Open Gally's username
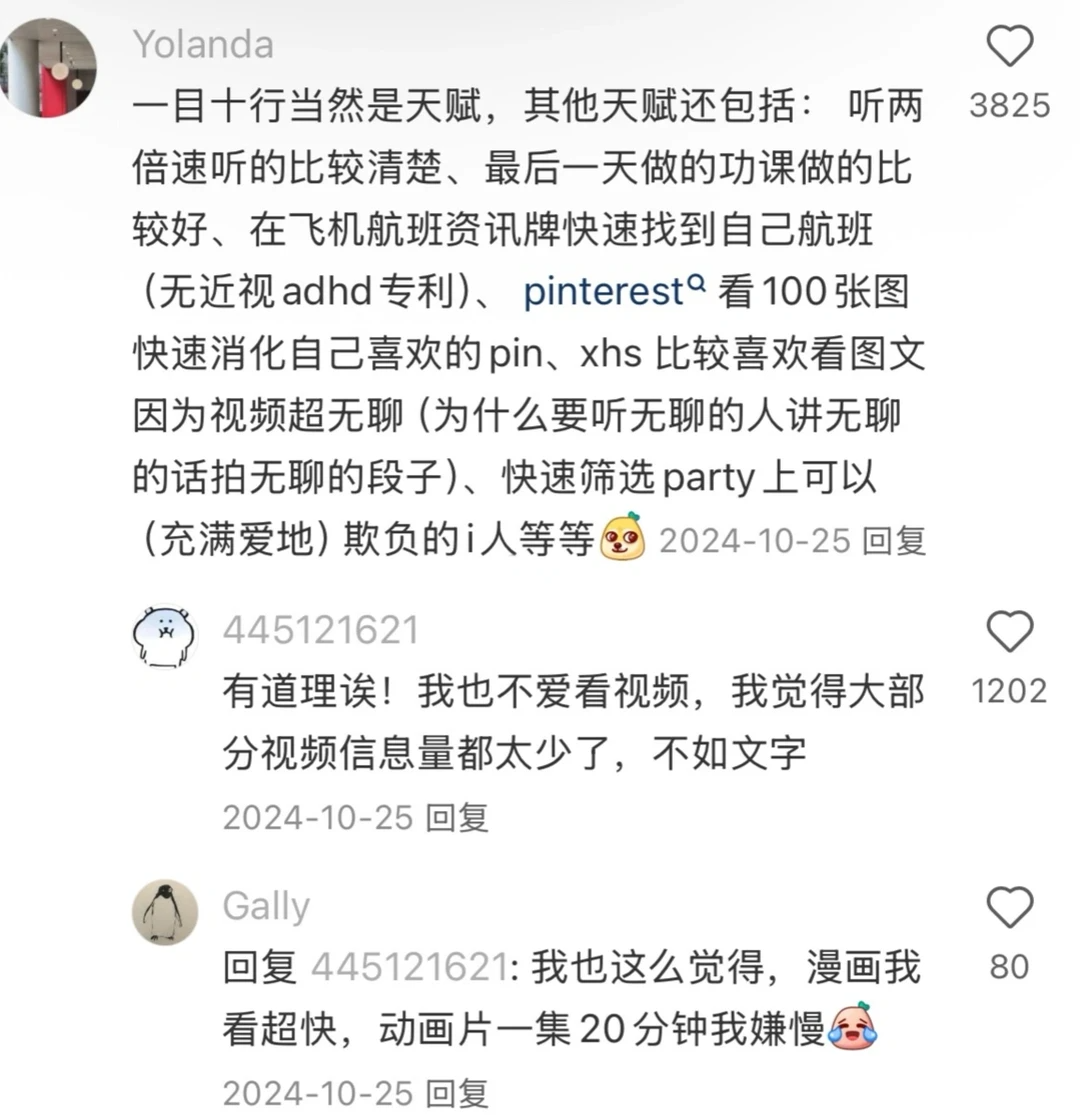The width and height of the screenshot is (1080, 1115). (266, 906)
